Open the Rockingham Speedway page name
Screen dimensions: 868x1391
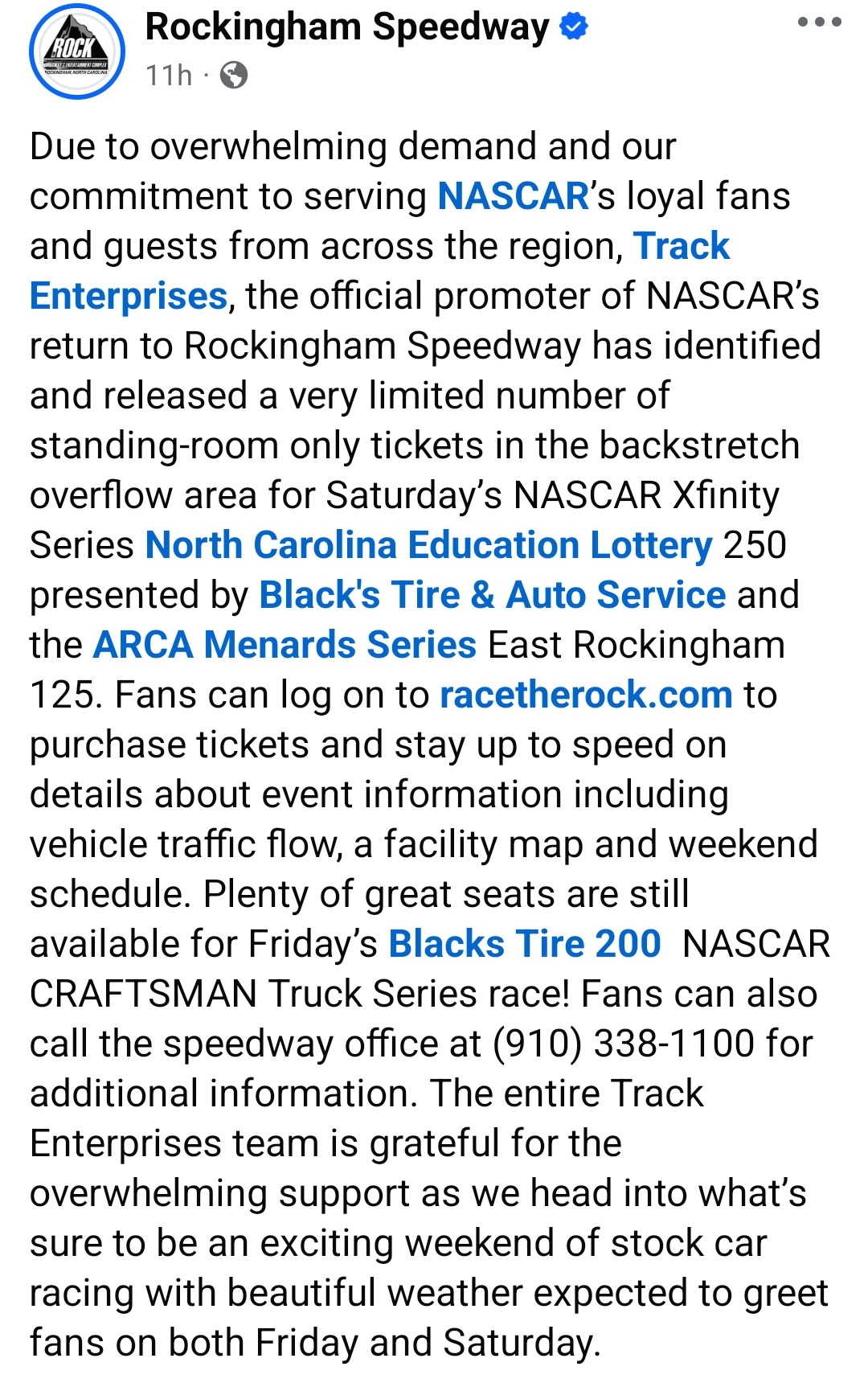click(x=347, y=27)
